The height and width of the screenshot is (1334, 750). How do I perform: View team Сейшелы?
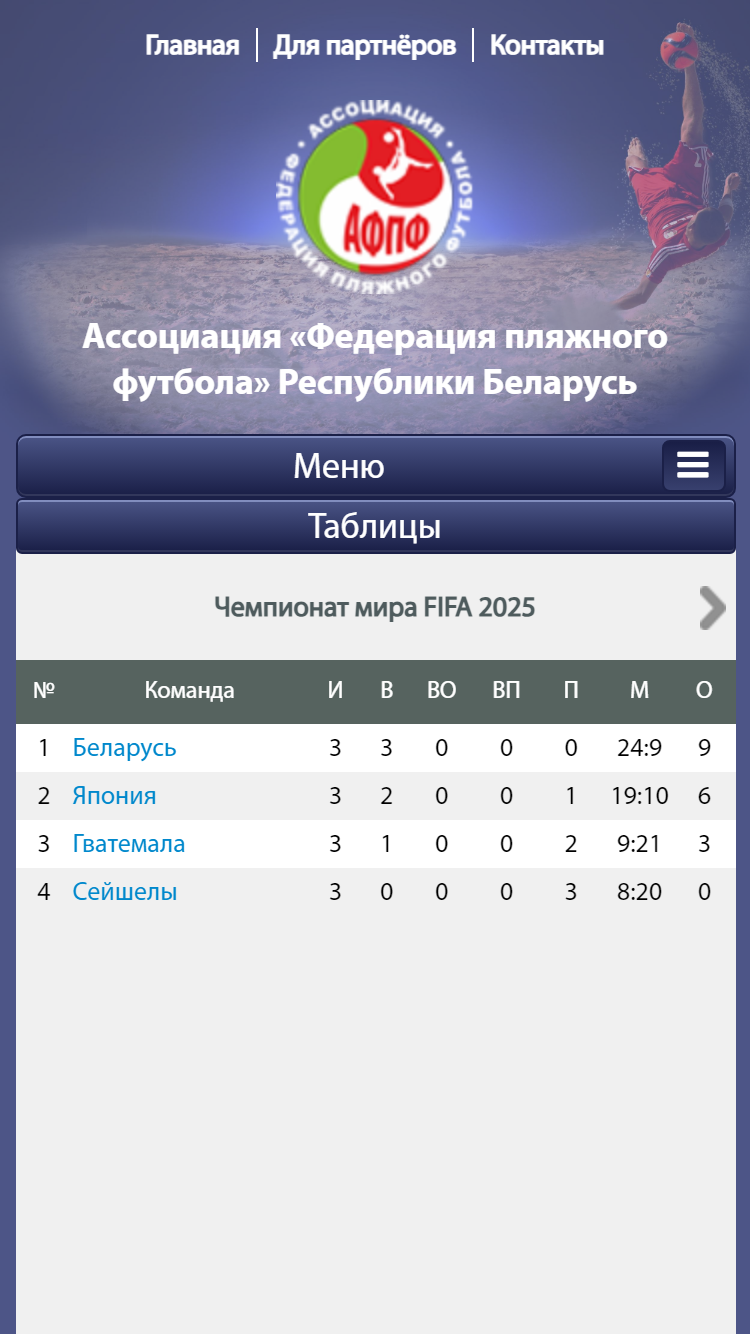coord(125,892)
